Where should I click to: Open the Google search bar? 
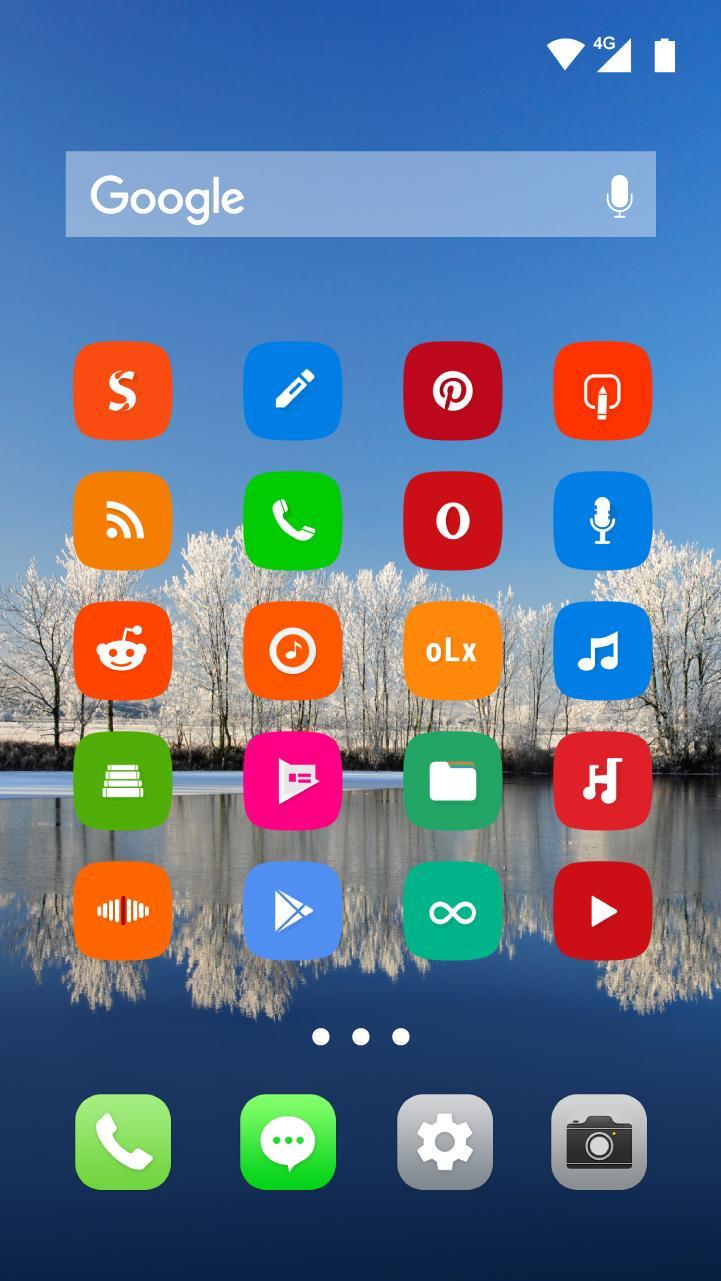coord(330,195)
